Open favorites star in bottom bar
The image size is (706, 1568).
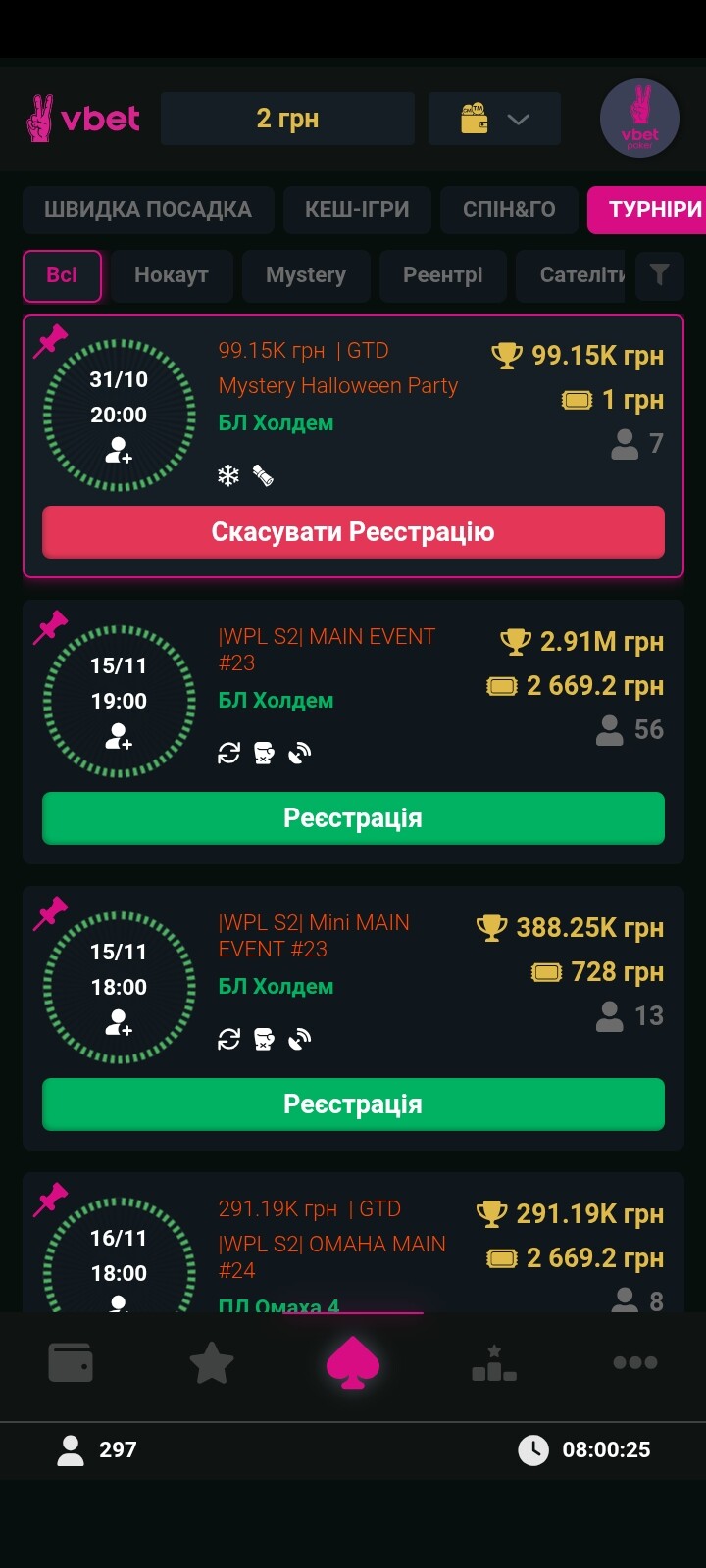pos(212,1362)
